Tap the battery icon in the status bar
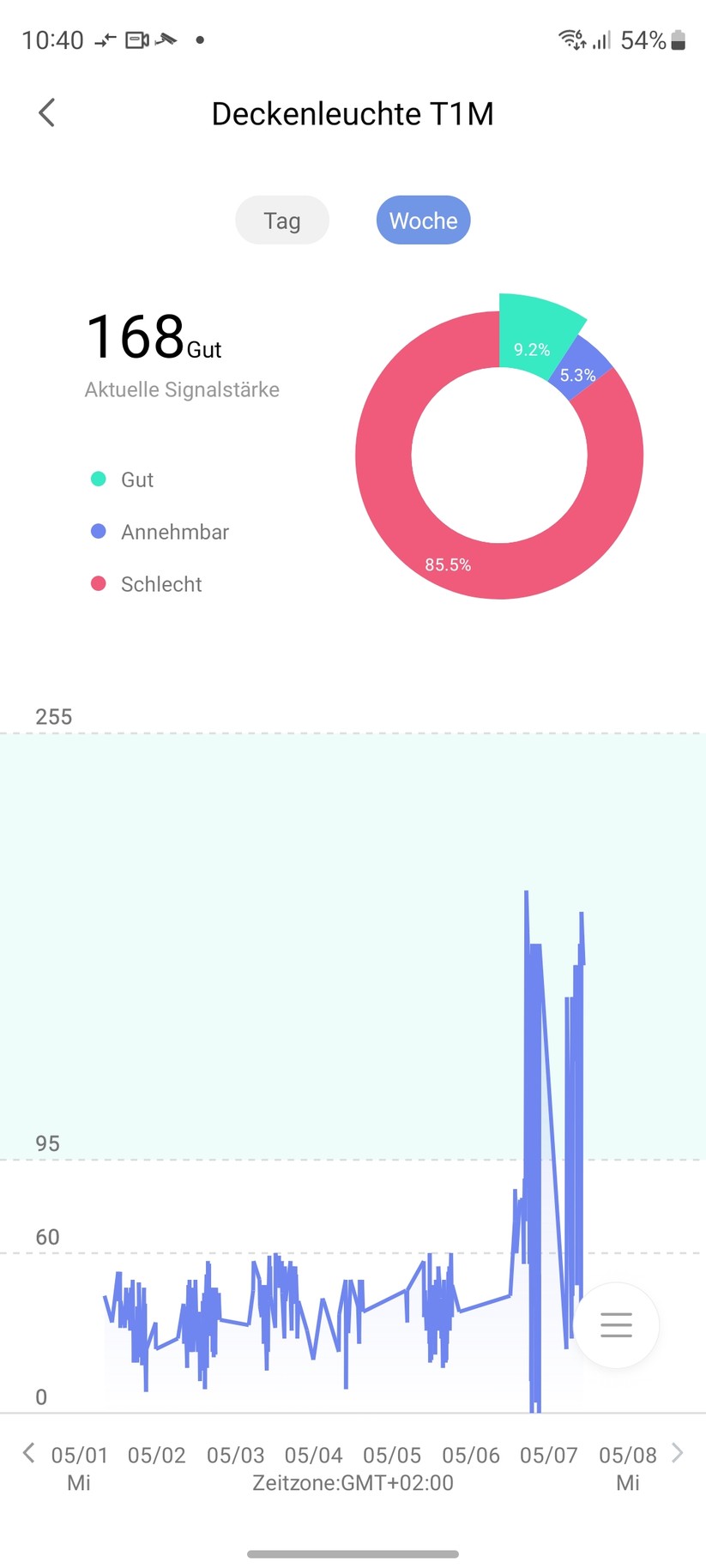Viewport: 706px width, 1568px height. (x=679, y=39)
